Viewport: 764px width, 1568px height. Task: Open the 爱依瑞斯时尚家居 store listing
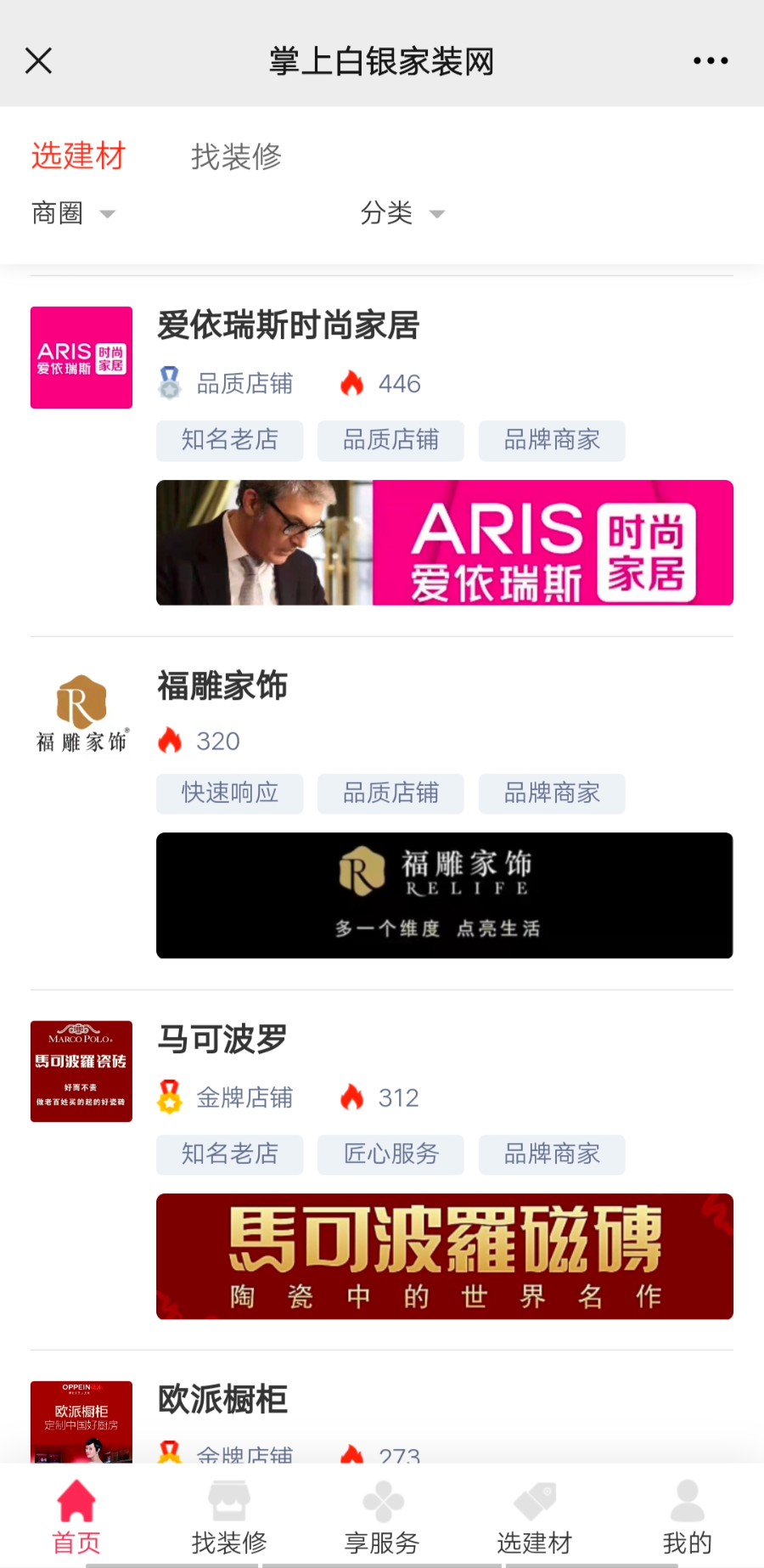pos(289,325)
